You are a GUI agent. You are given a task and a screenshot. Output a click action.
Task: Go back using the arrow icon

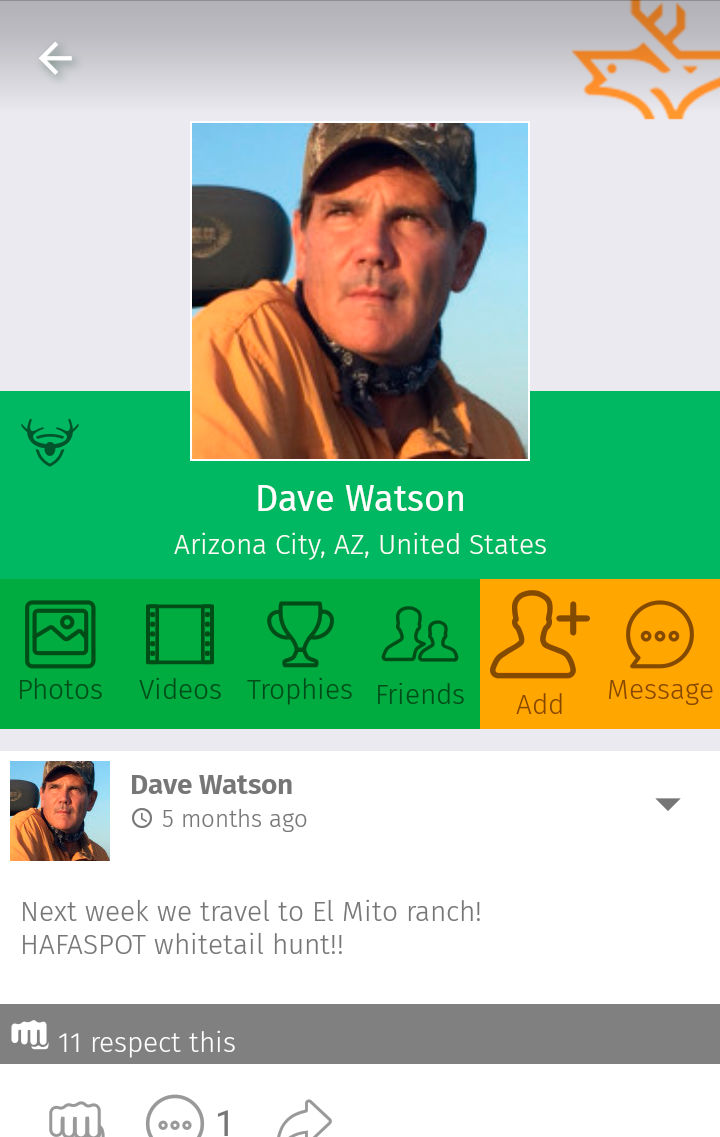pyautogui.click(x=55, y=59)
